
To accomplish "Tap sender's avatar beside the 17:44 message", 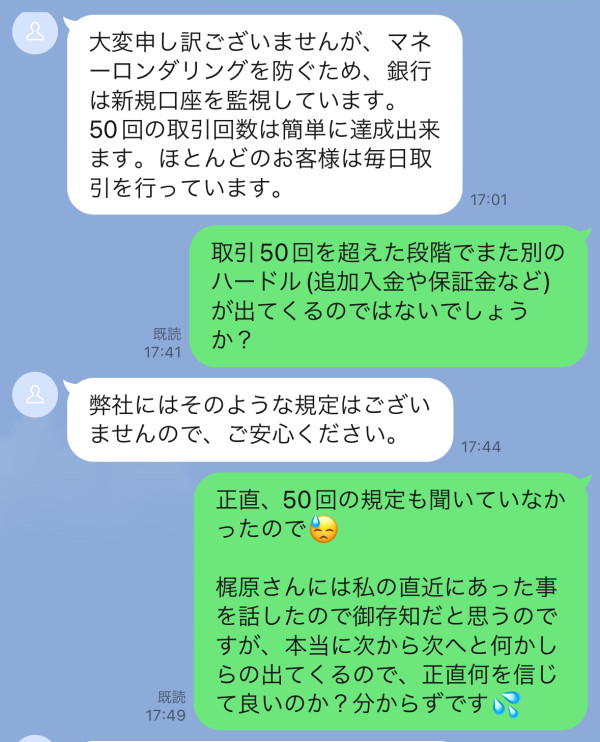I will tap(35, 395).
